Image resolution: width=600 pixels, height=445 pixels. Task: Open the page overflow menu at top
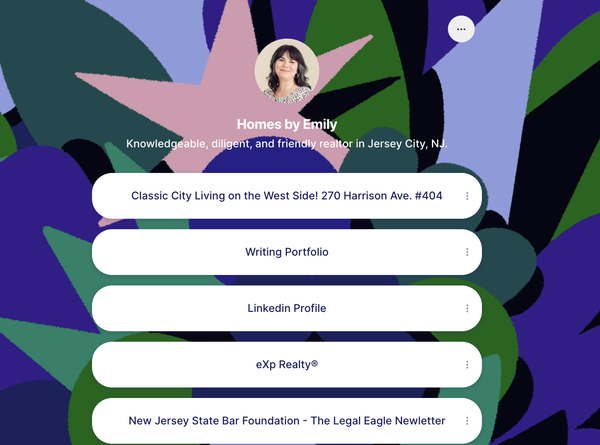pyautogui.click(x=461, y=30)
